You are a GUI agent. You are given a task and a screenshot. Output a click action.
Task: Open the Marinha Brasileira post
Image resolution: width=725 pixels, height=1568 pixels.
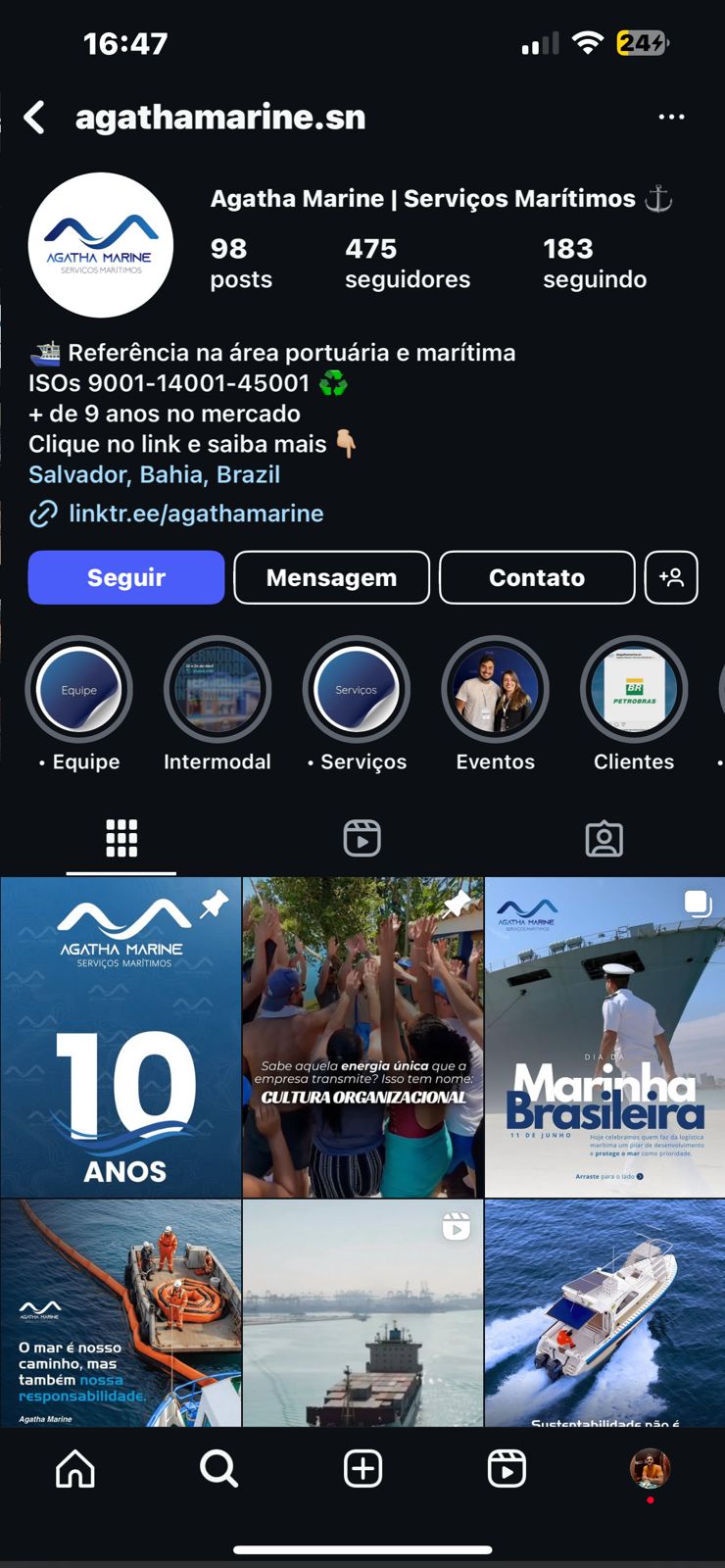(x=604, y=1037)
